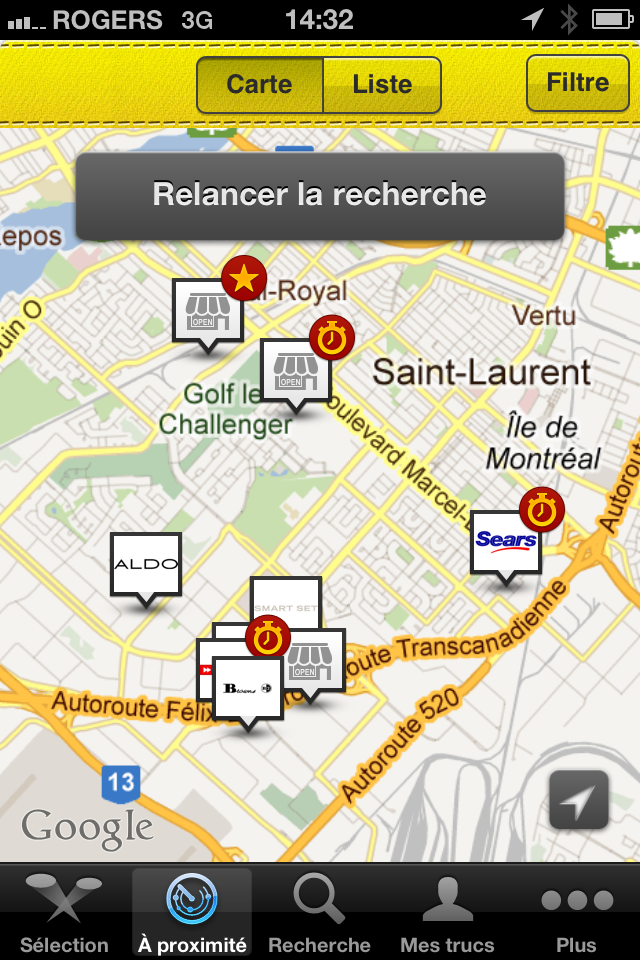Go to the Sélection tab
Viewport: 640px width, 960px height.
pyautogui.click(x=64, y=912)
